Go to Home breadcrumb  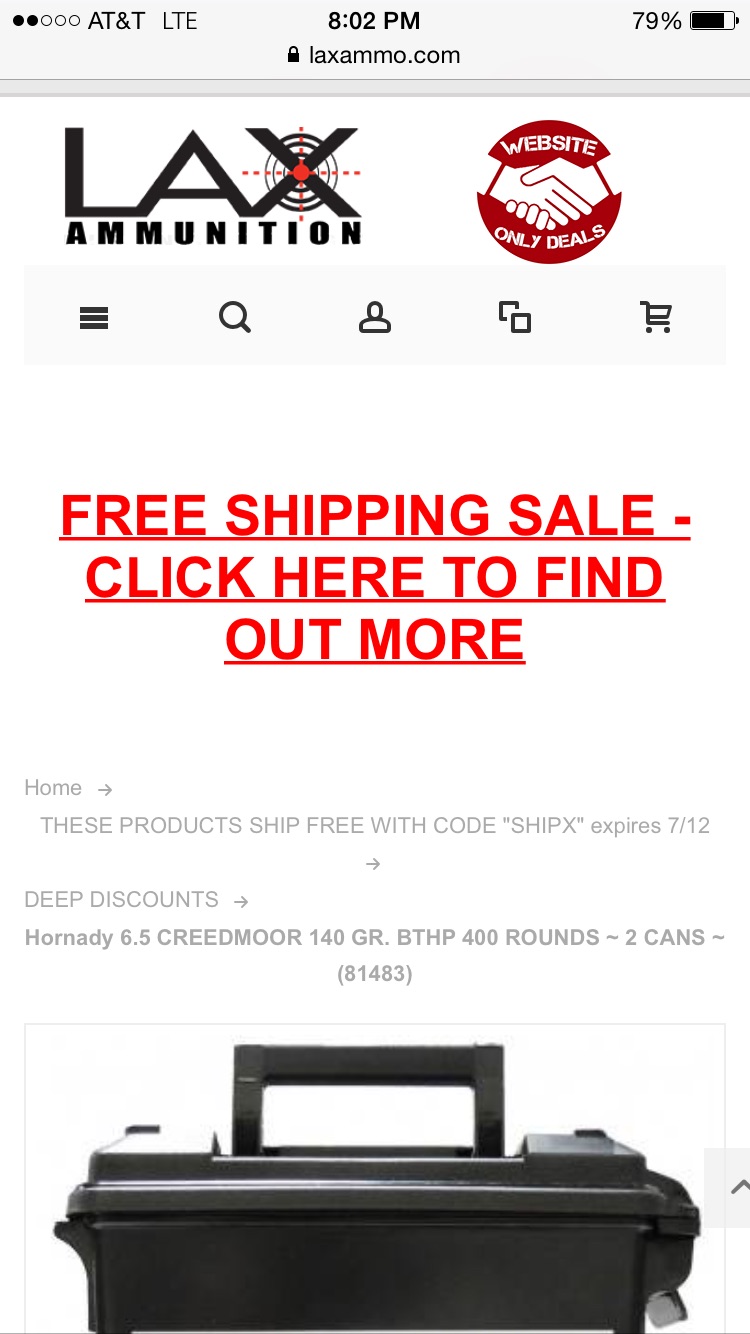click(53, 788)
